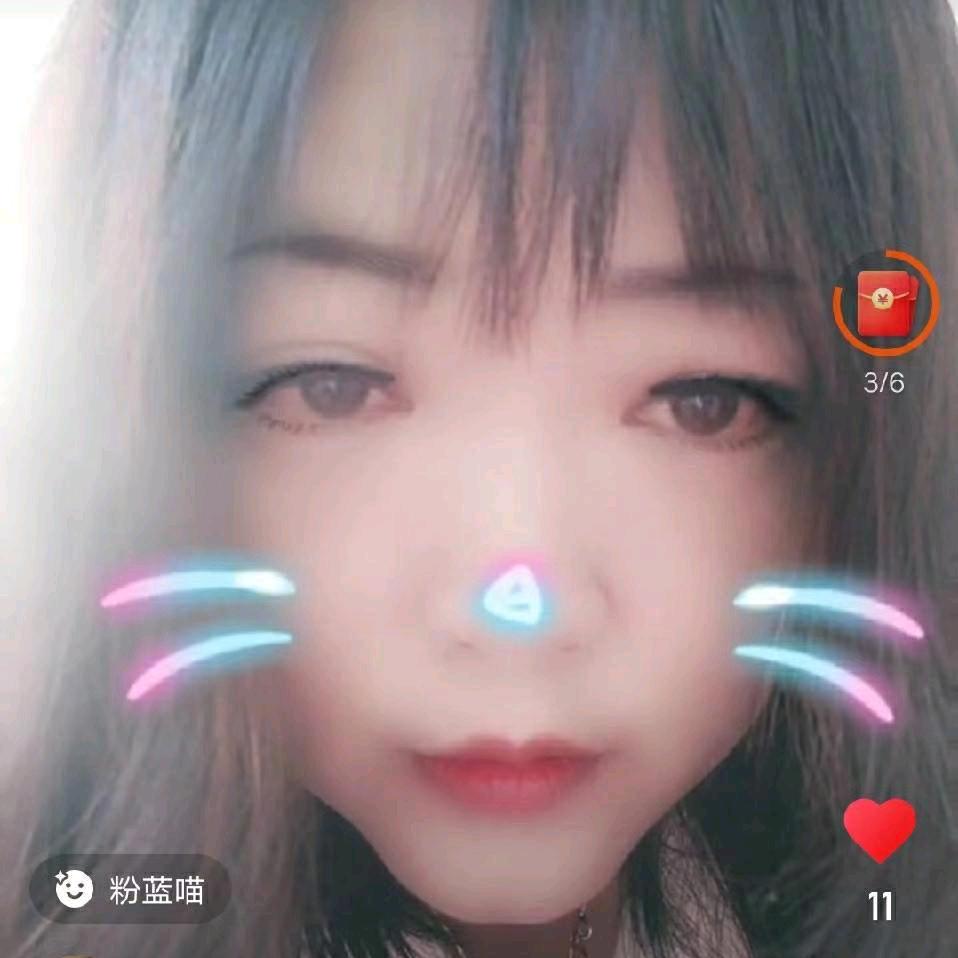Open the red envelope reward
This screenshot has height=958, width=958.
coord(885,303)
